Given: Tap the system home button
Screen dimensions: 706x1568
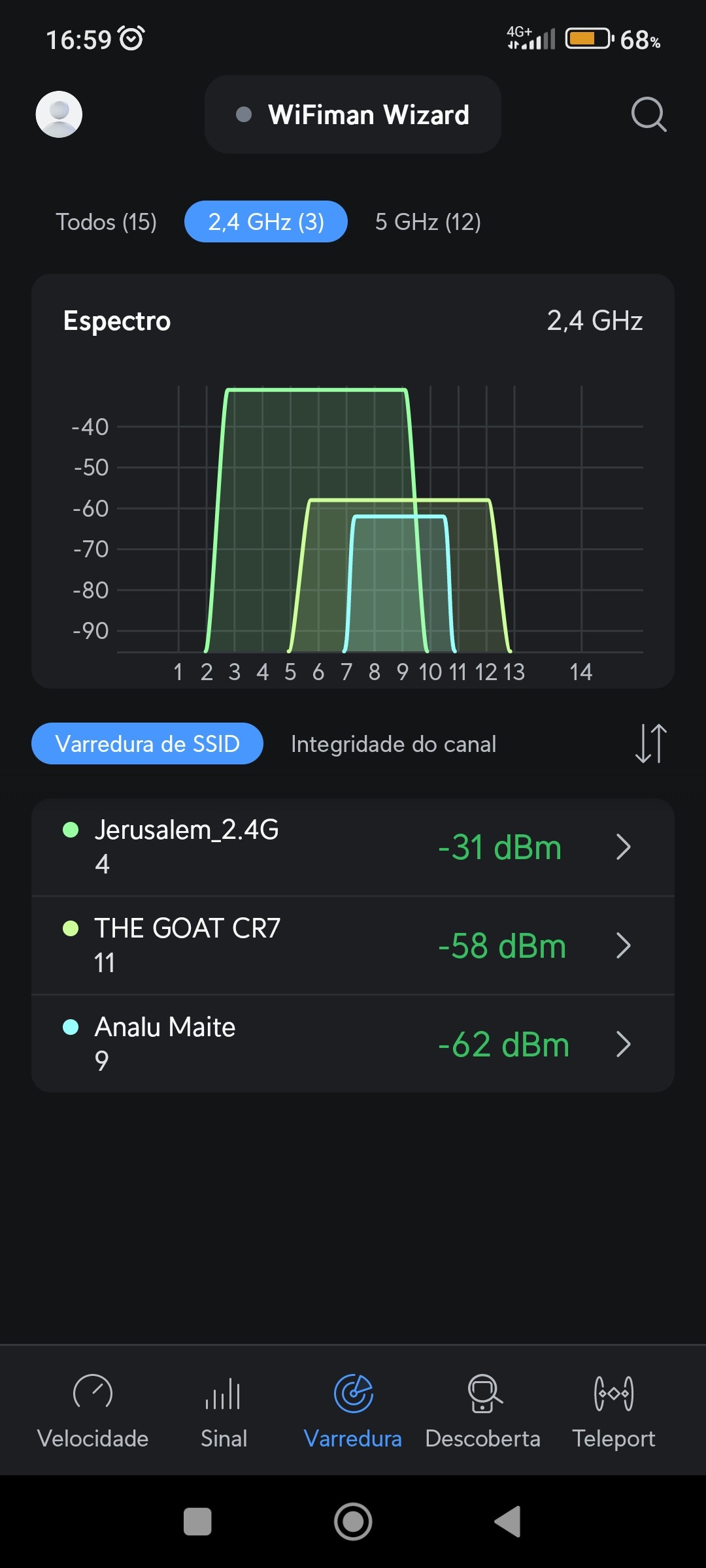Looking at the screenshot, I should (353, 1522).
